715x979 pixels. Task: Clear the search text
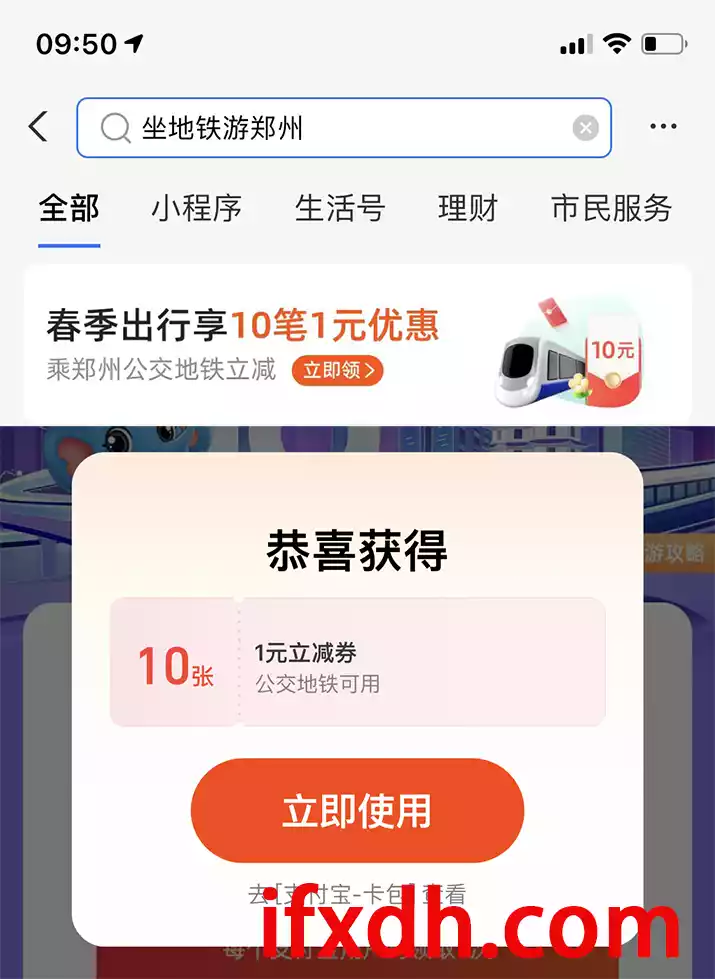point(585,128)
